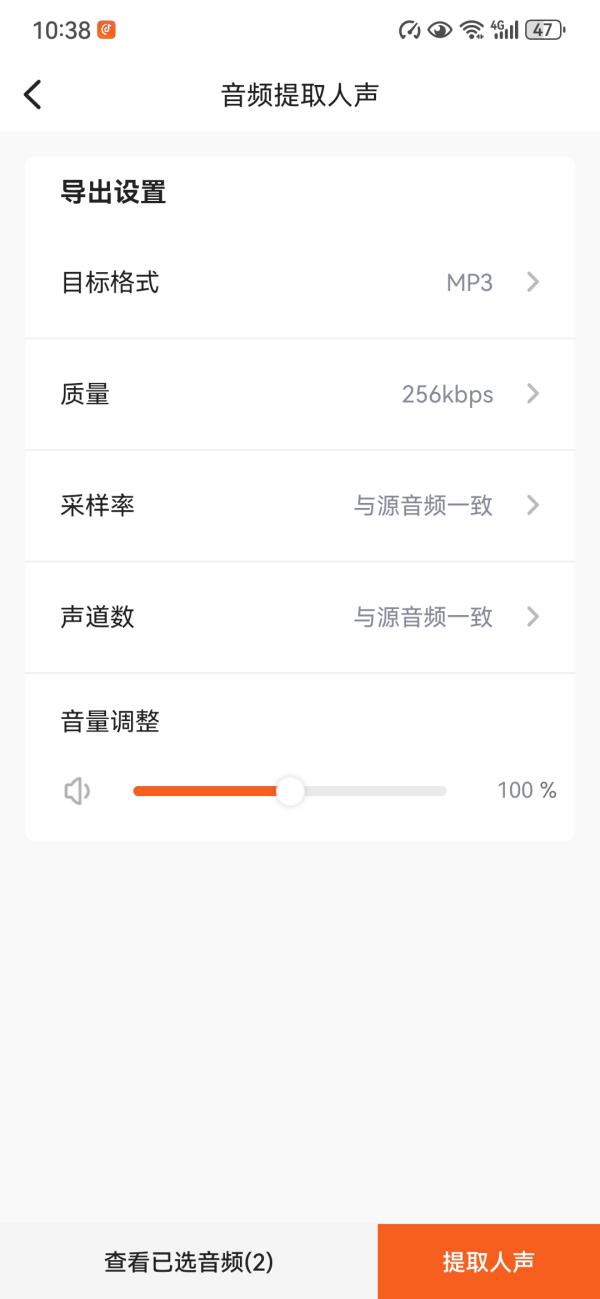Start extraction with 提取人声 button
The image size is (600, 1299).
point(489,1261)
